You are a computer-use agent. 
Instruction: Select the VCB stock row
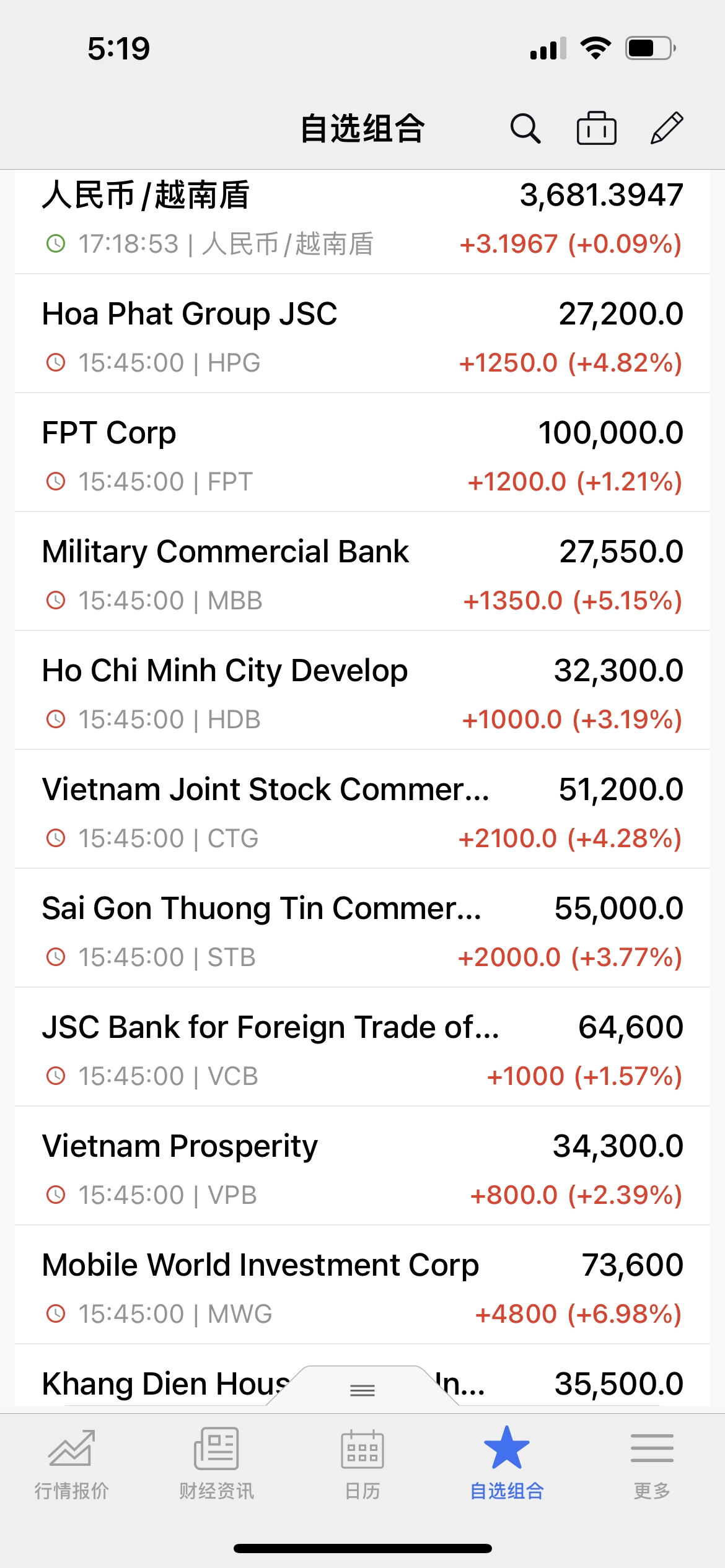click(x=362, y=1048)
